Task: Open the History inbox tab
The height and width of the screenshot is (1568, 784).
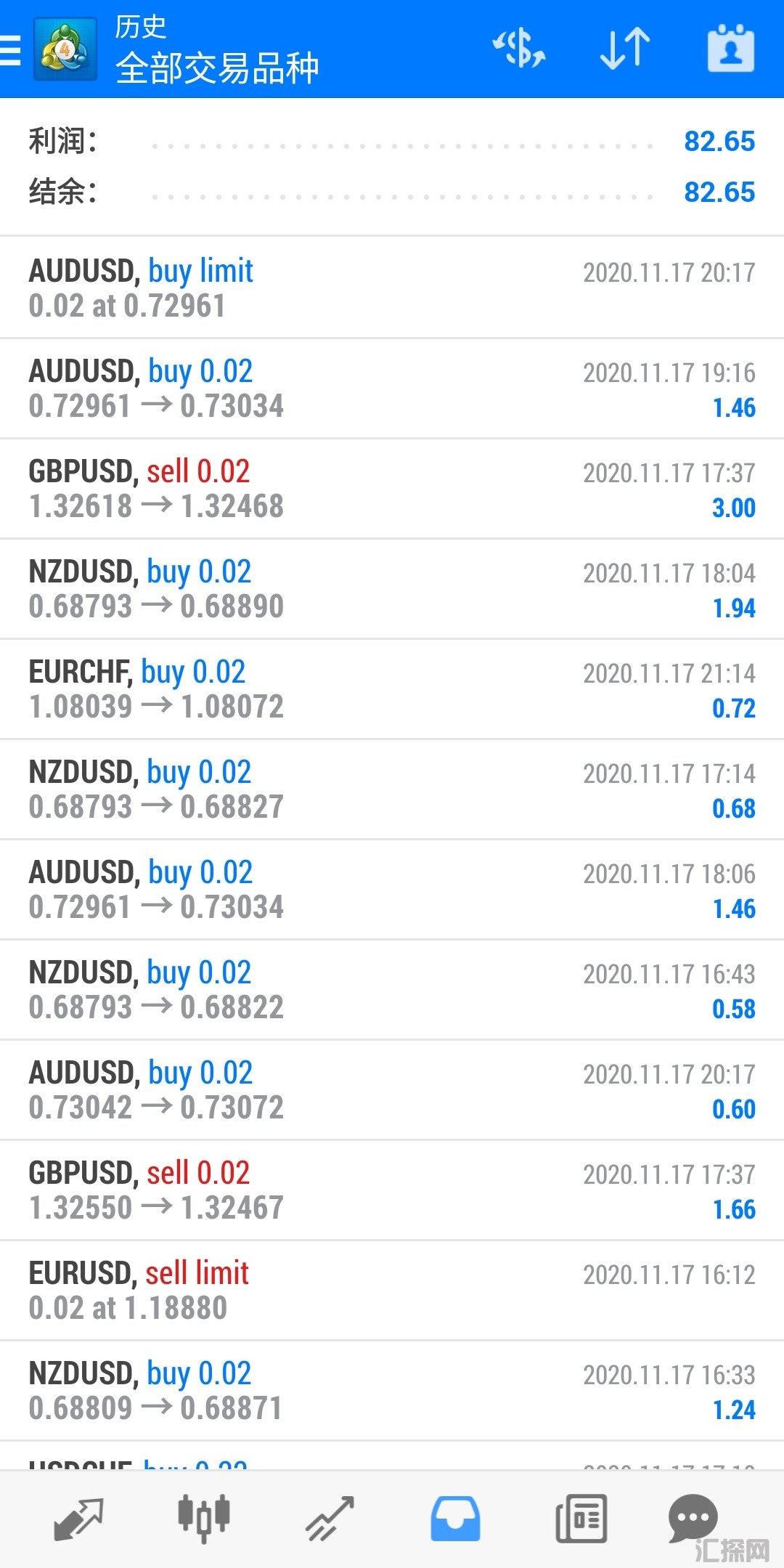Action: [x=455, y=1518]
